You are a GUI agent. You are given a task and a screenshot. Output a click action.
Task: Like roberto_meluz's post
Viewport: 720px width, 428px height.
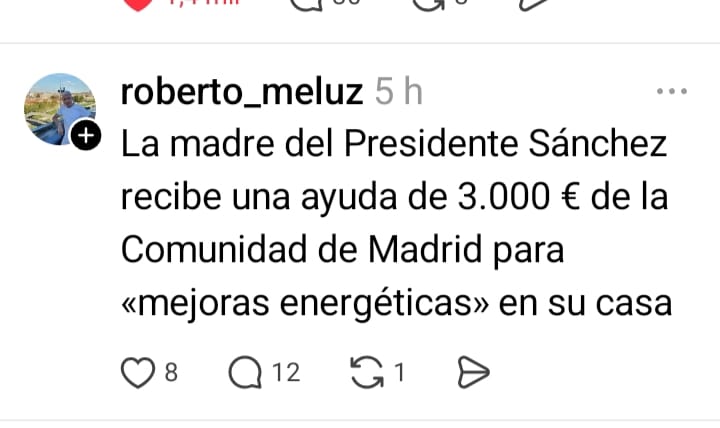coord(135,373)
